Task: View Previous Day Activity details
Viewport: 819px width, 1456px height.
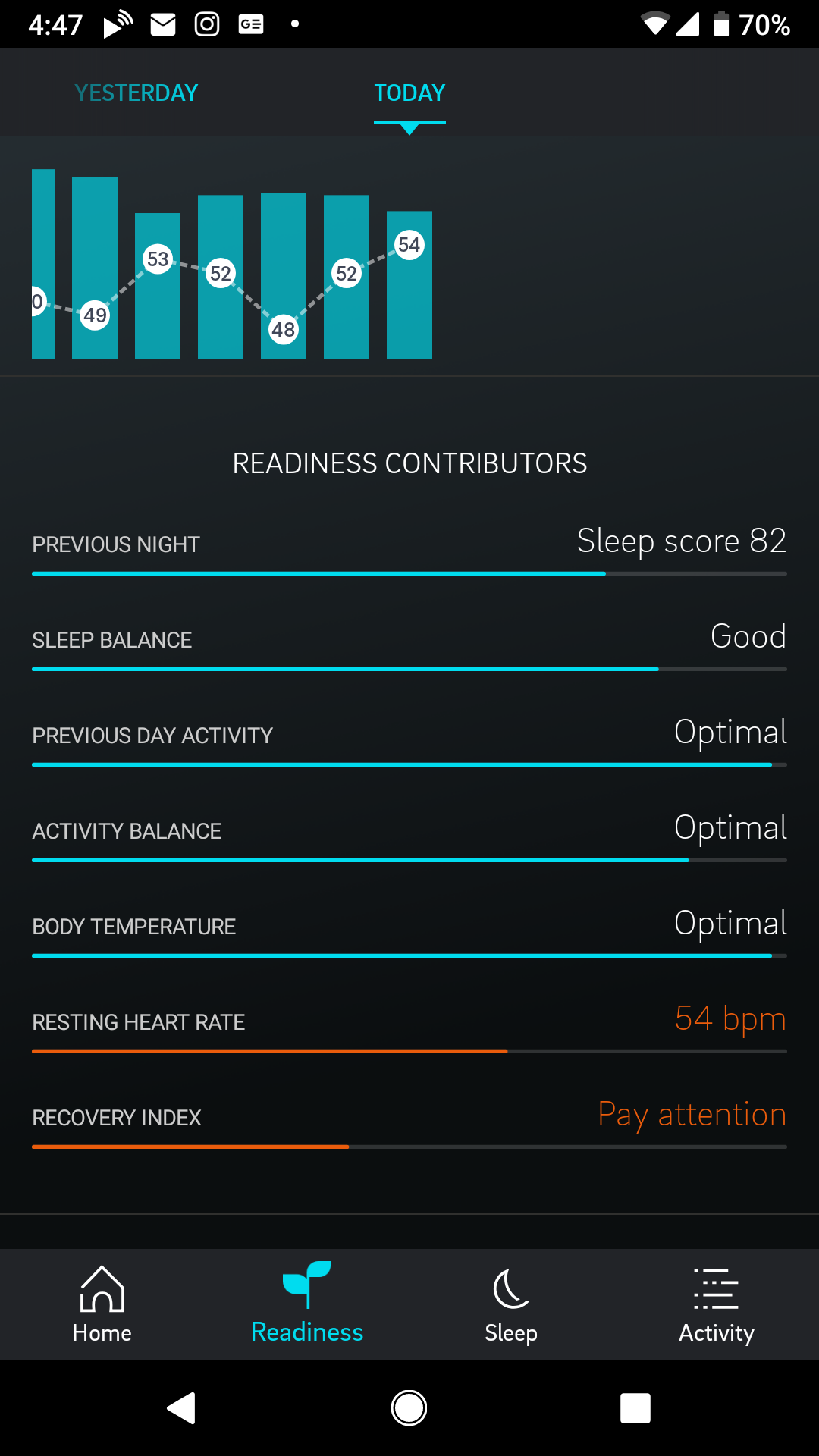Action: (x=409, y=736)
